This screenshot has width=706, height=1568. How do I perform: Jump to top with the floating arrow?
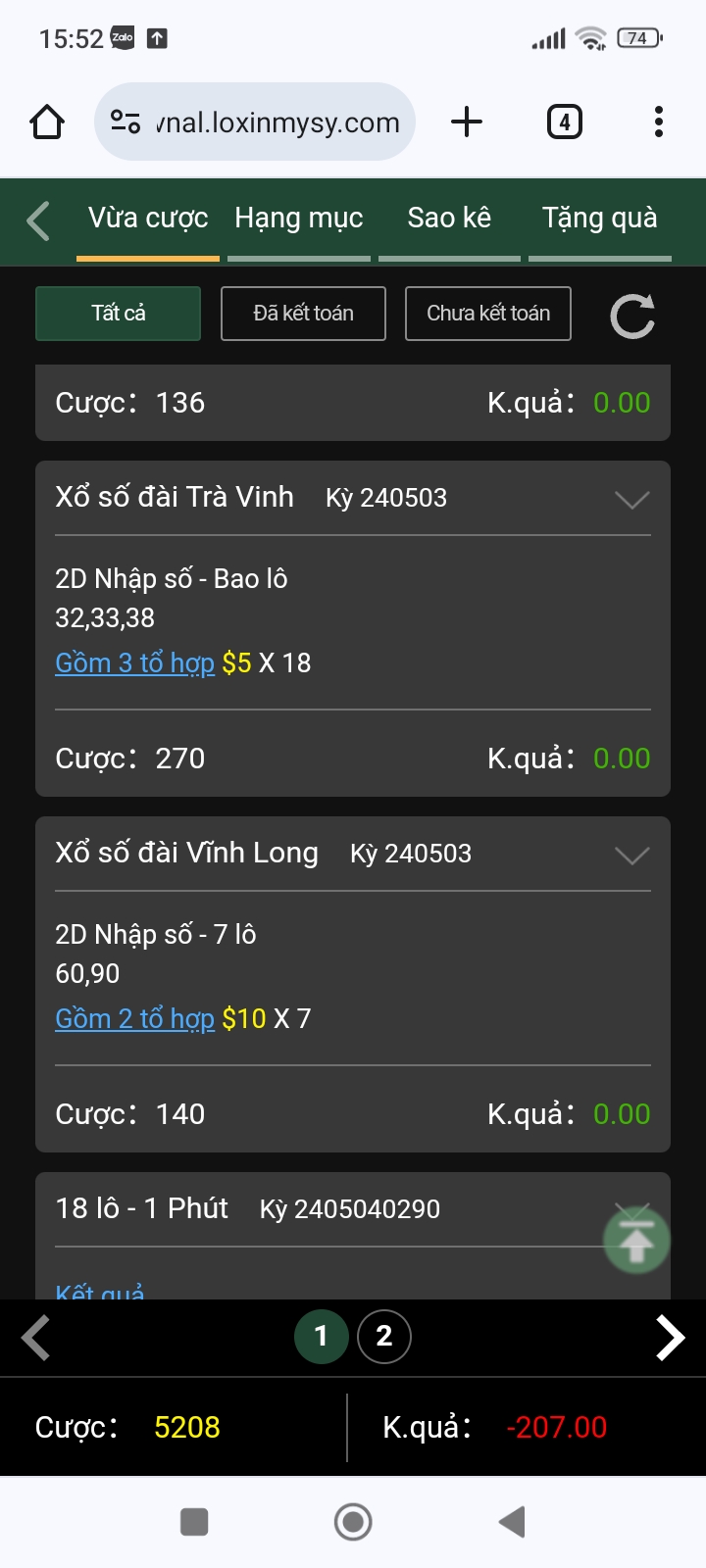point(636,1241)
